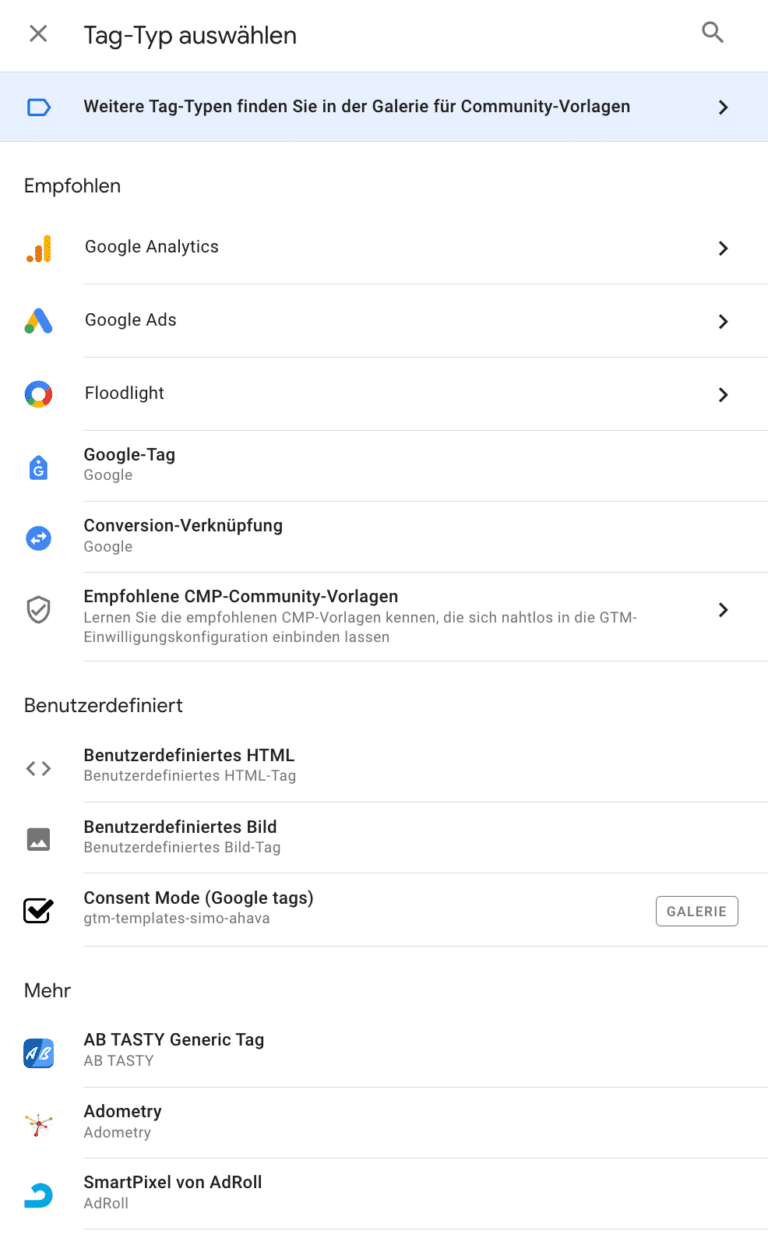Close the Tag-Typ auswählen dialog
Screen dimensions: 768x1245
click(x=37, y=33)
